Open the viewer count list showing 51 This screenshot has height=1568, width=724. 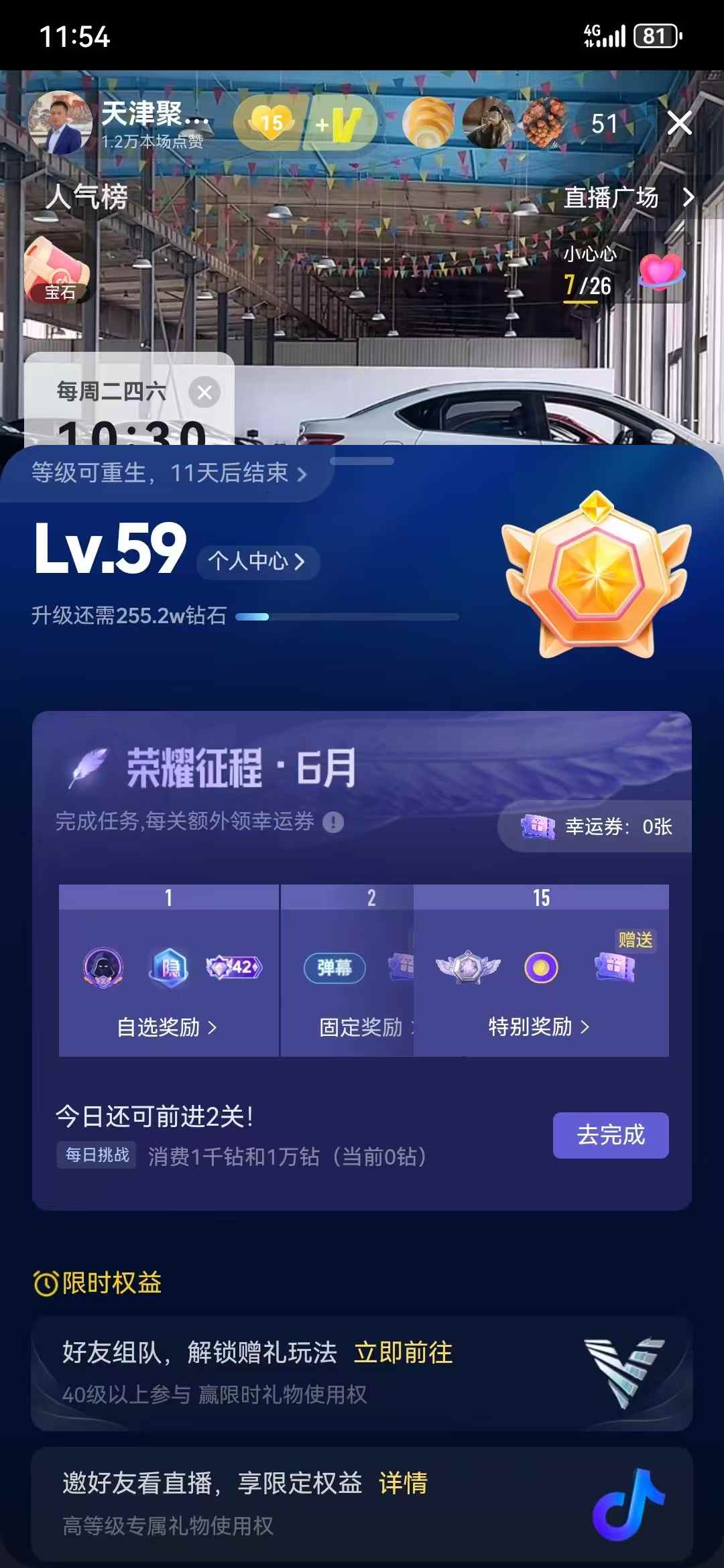point(605,124)
